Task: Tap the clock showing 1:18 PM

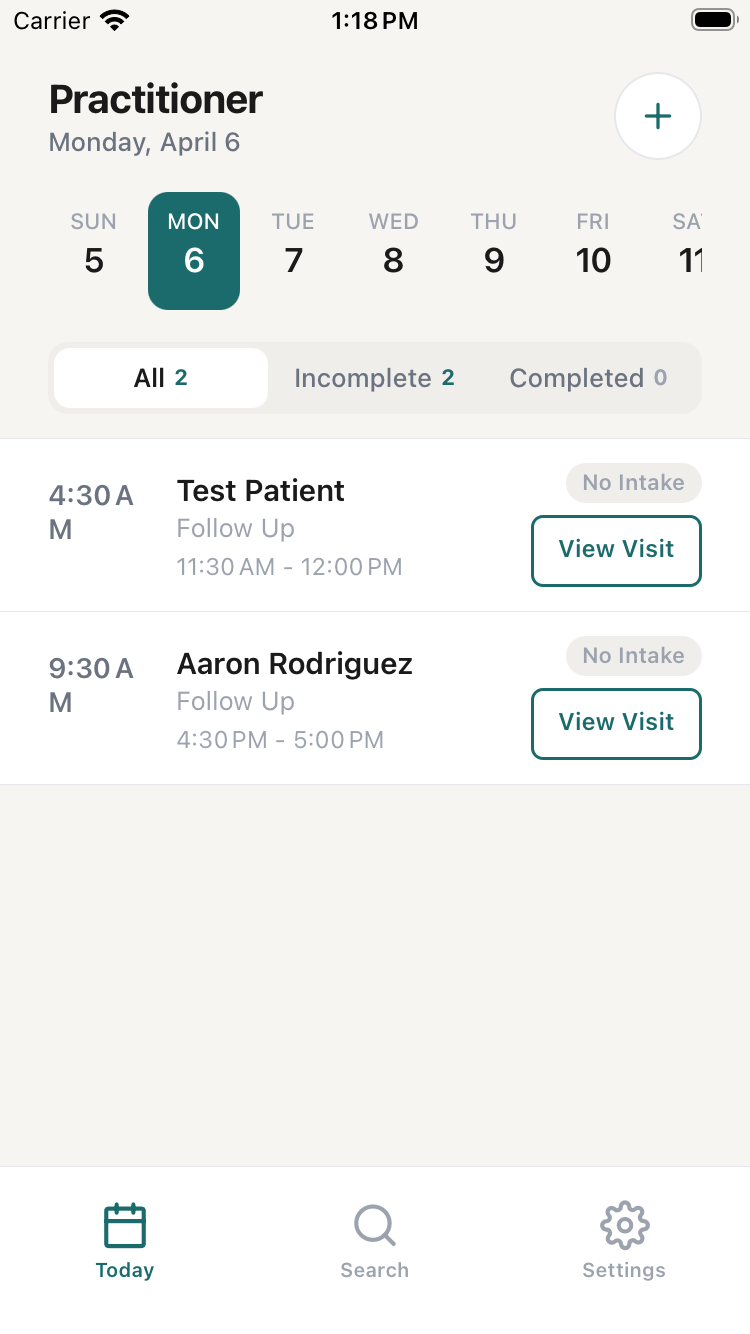Action: click(x=375, y=20)
